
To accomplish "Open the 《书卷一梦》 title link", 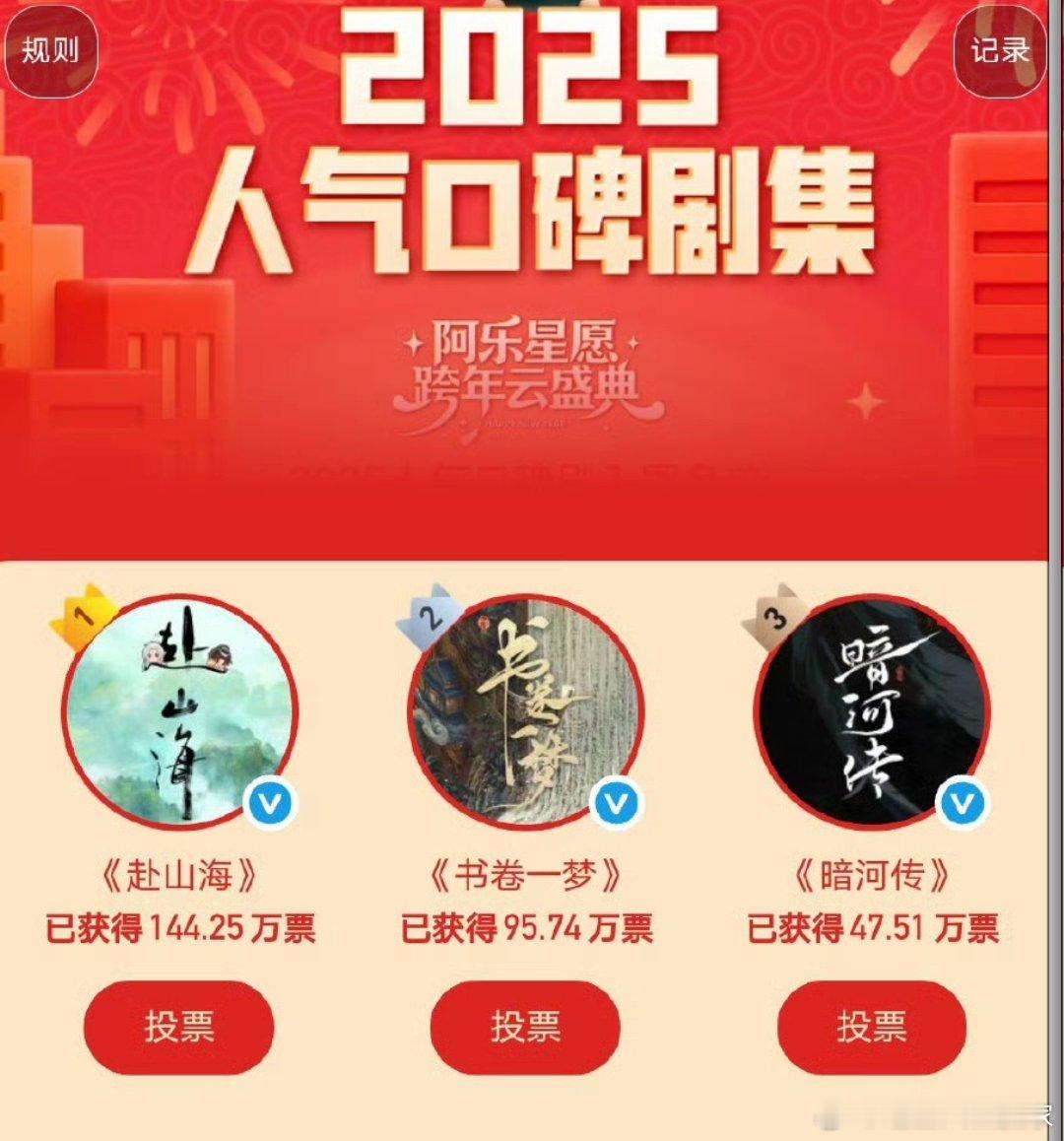I will 524,872.
